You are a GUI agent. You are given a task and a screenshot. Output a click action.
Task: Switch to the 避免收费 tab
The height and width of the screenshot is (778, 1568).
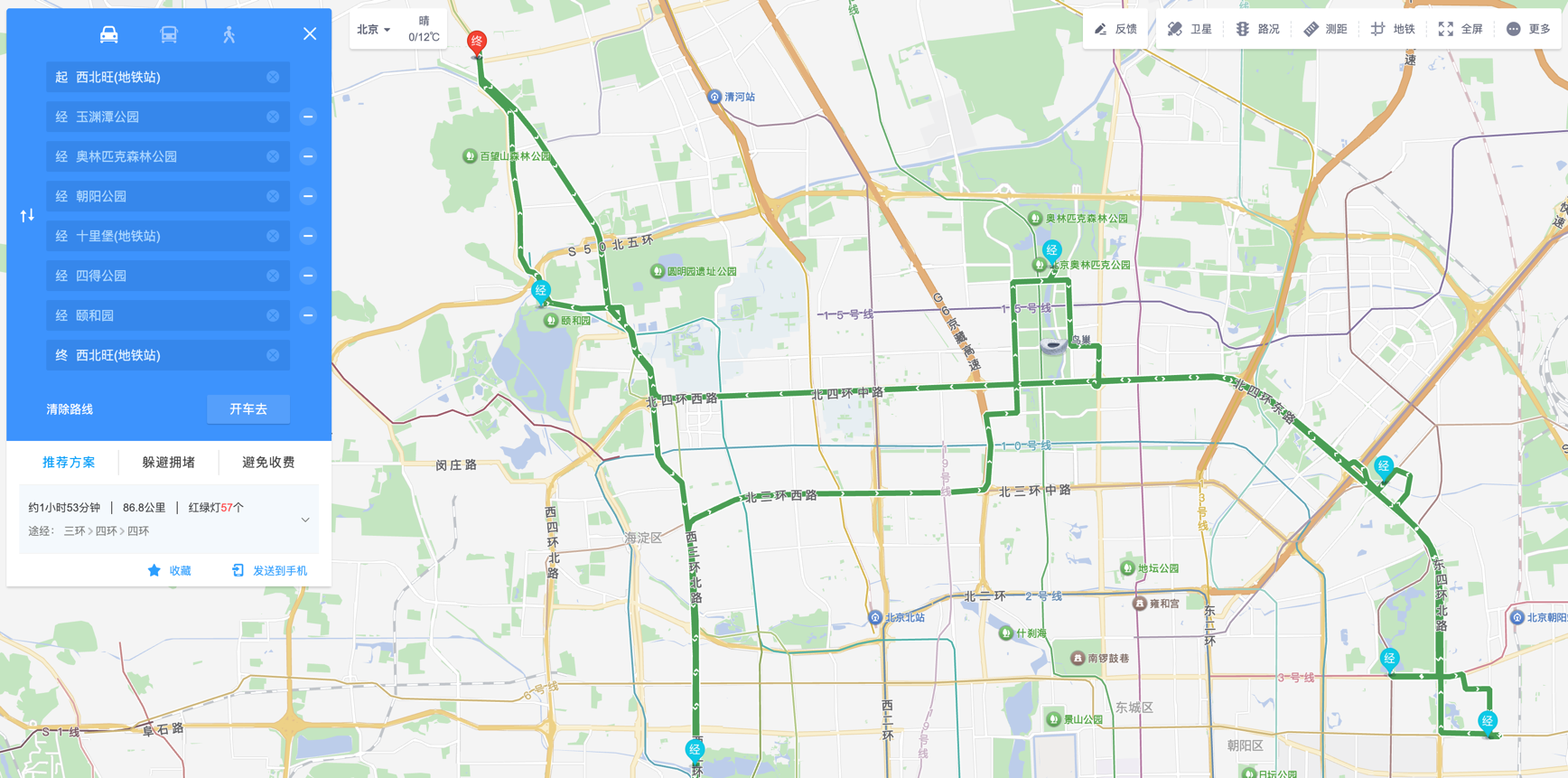coord(268,463)
